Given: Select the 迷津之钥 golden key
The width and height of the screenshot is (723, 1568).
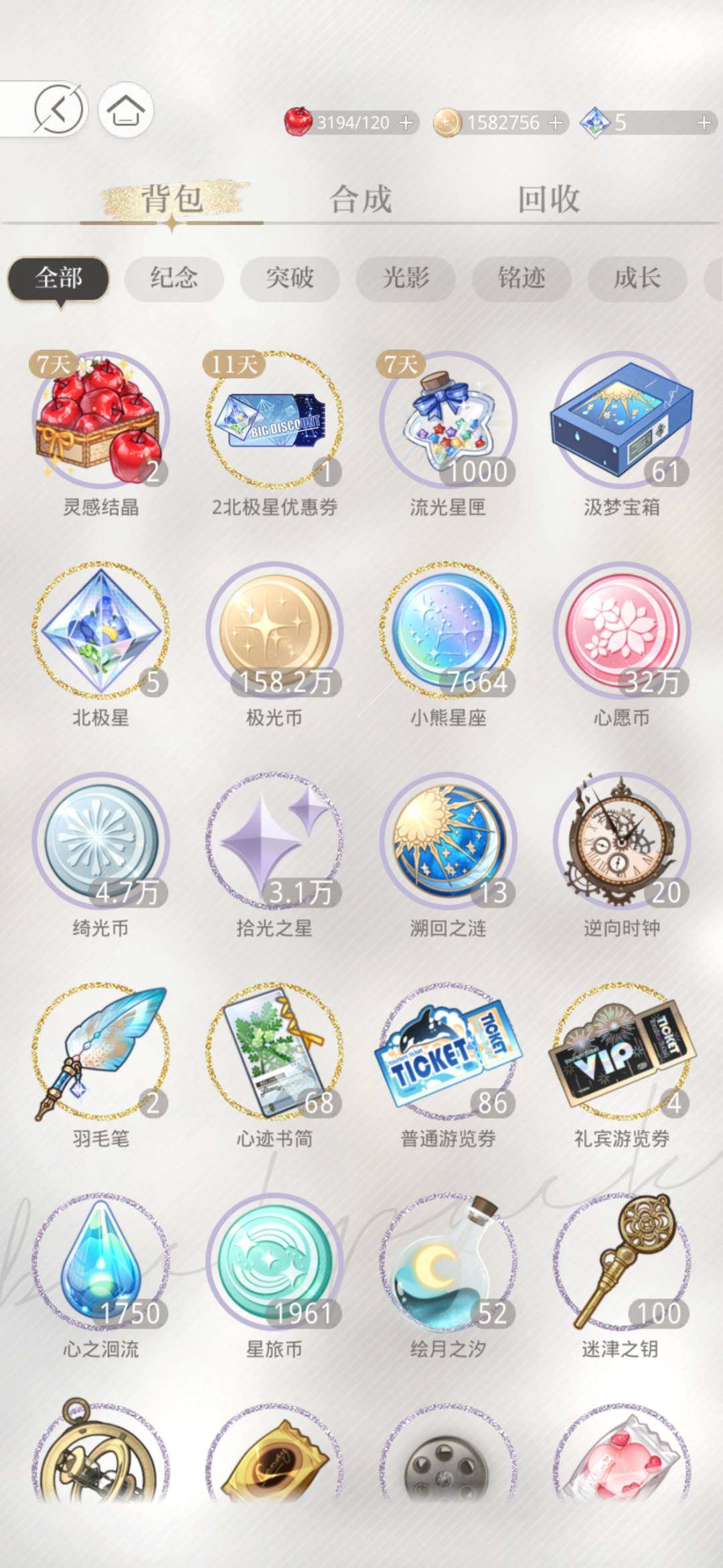Looking at the screenshot, I should 622,1262.
